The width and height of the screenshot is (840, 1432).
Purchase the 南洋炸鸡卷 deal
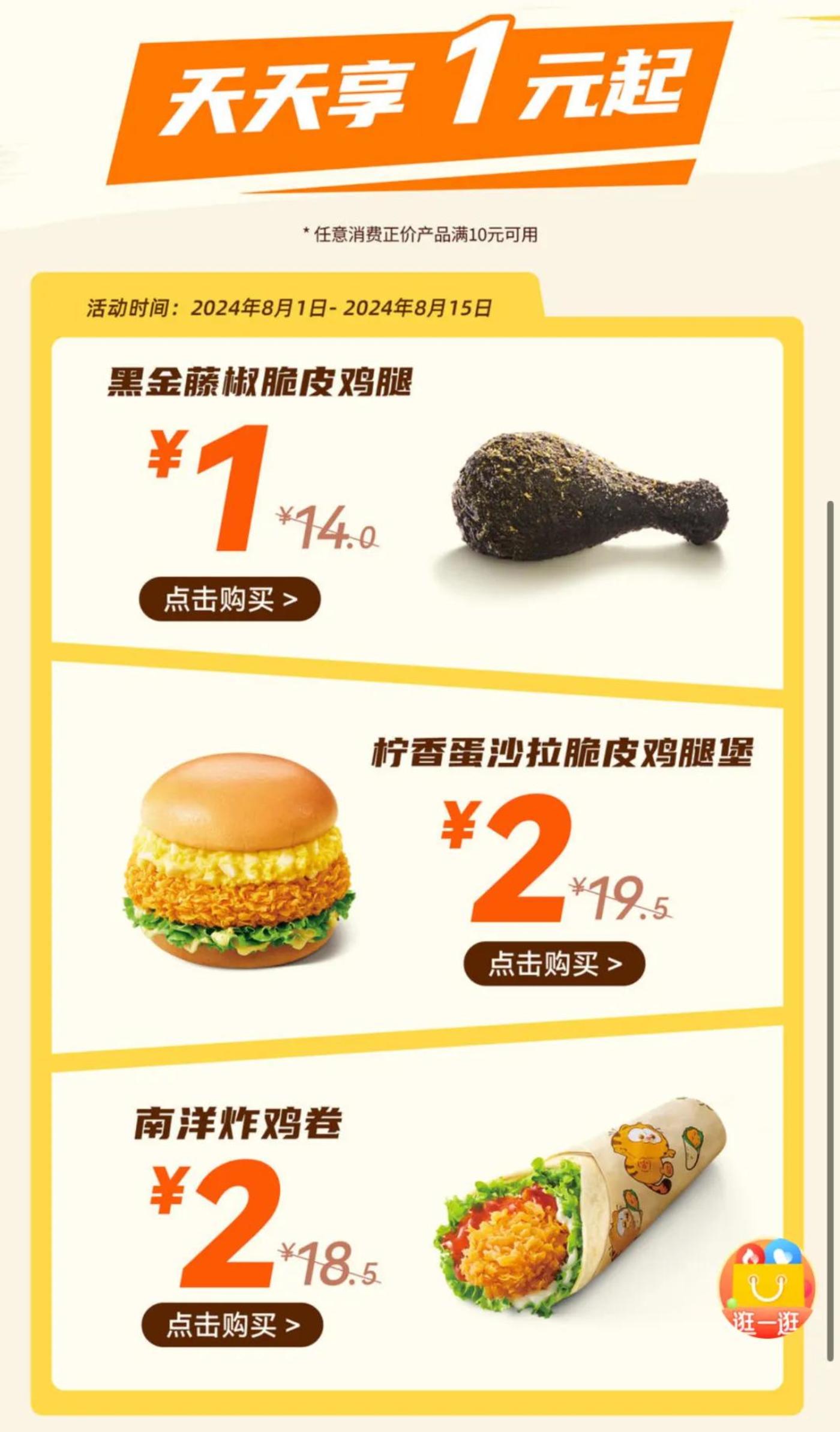[232, 1325]
